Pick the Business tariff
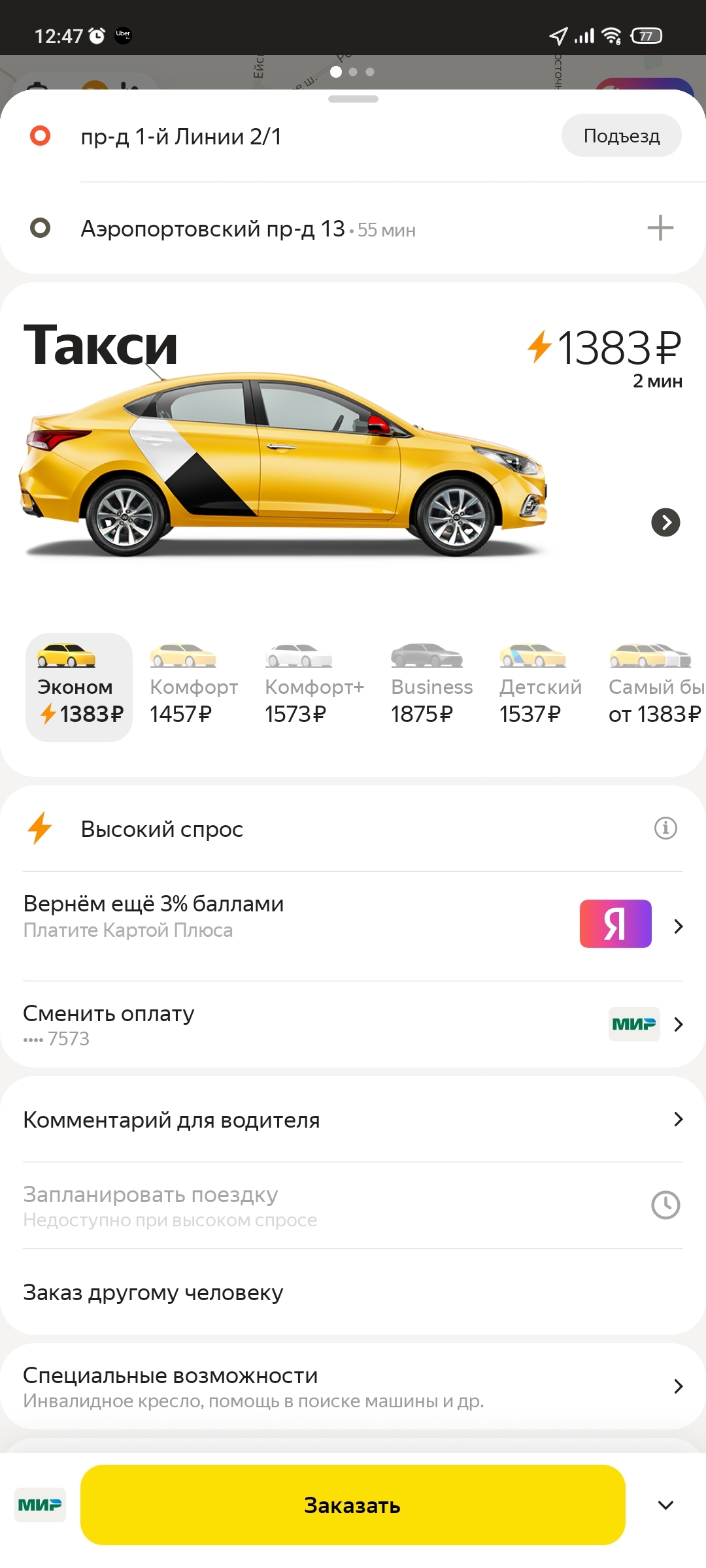 431,687
